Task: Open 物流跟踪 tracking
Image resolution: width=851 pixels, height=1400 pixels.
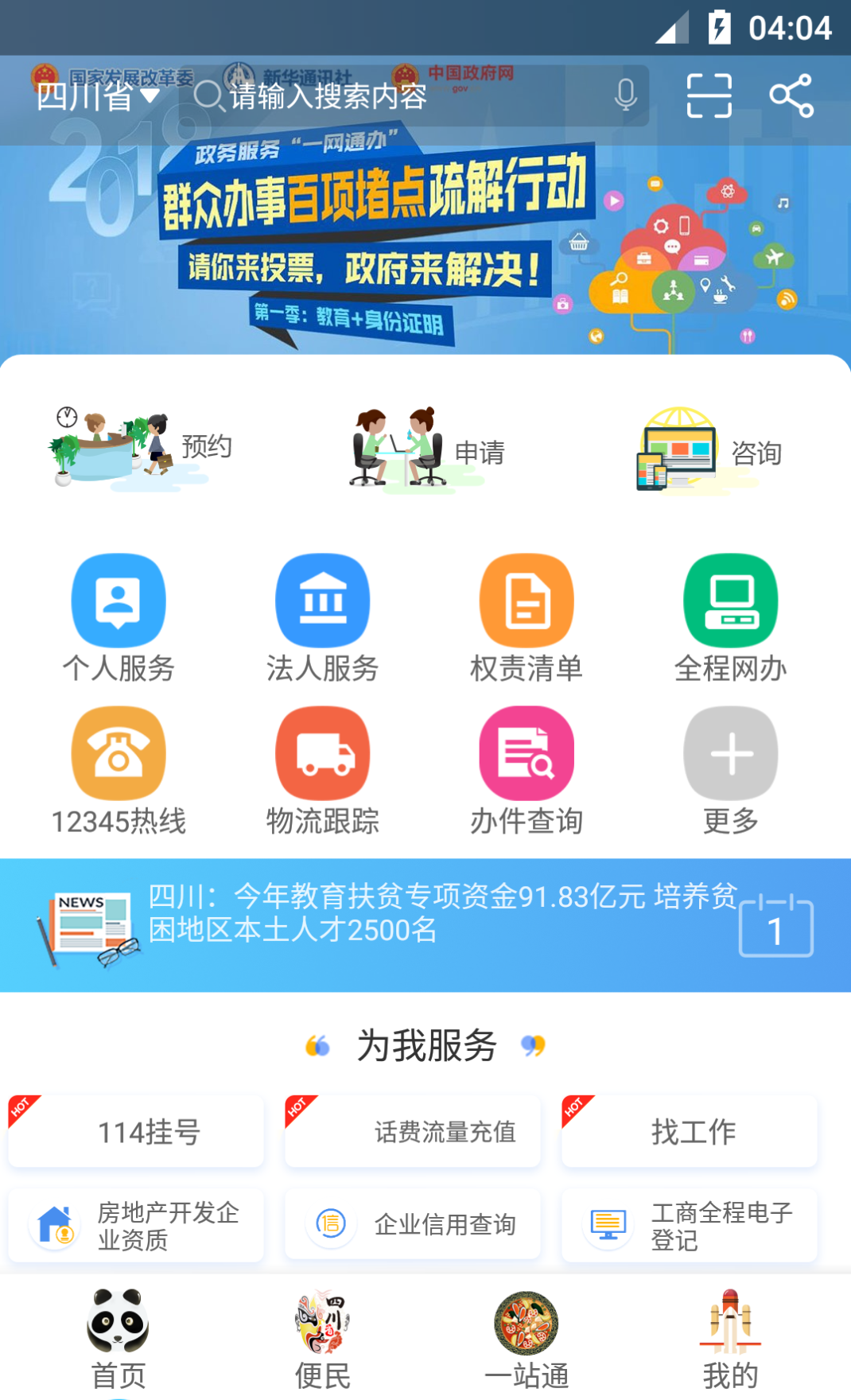Action: coord(322,770)
